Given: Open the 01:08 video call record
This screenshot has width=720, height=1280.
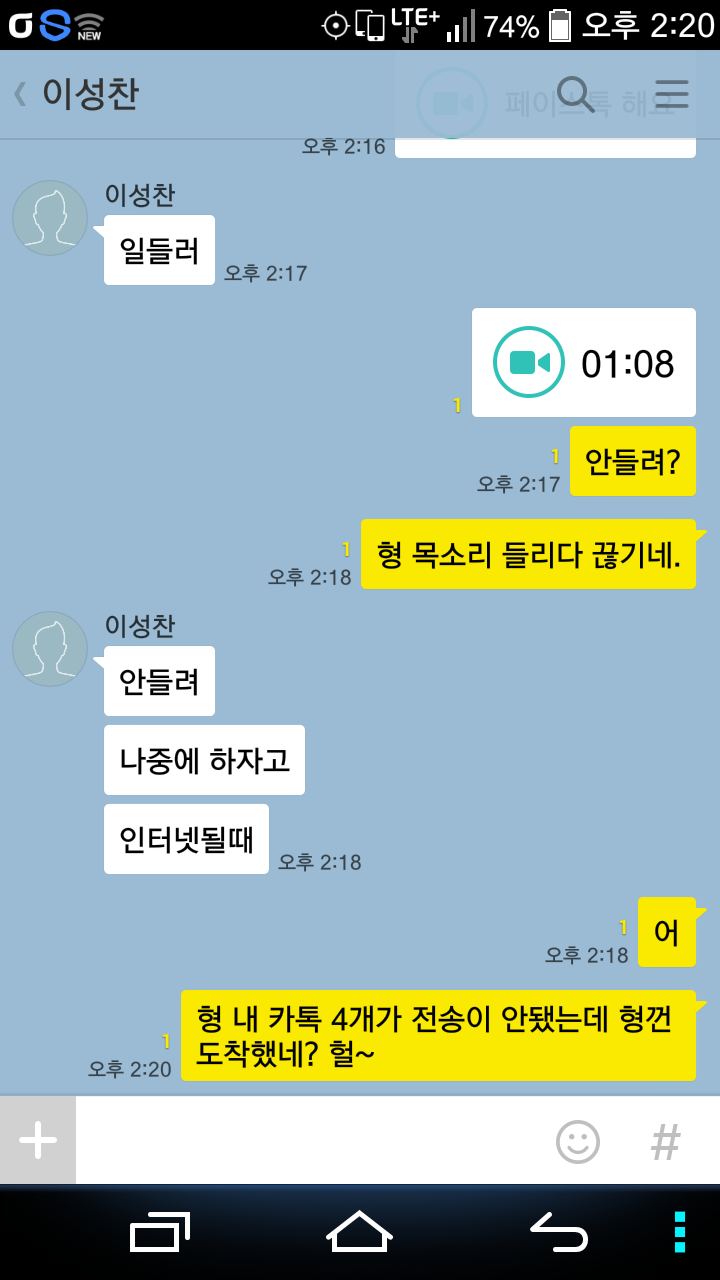Looking at the screenshot, I should tap(584, 362).
